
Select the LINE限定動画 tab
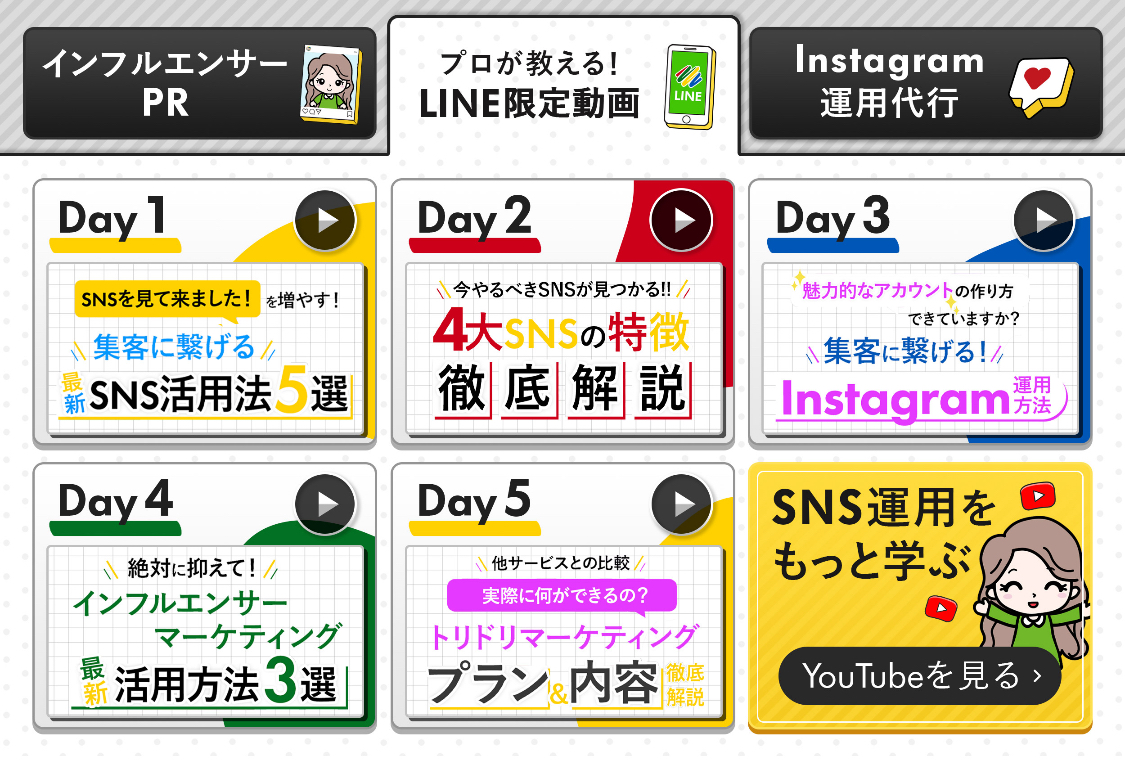click(563, 83)
